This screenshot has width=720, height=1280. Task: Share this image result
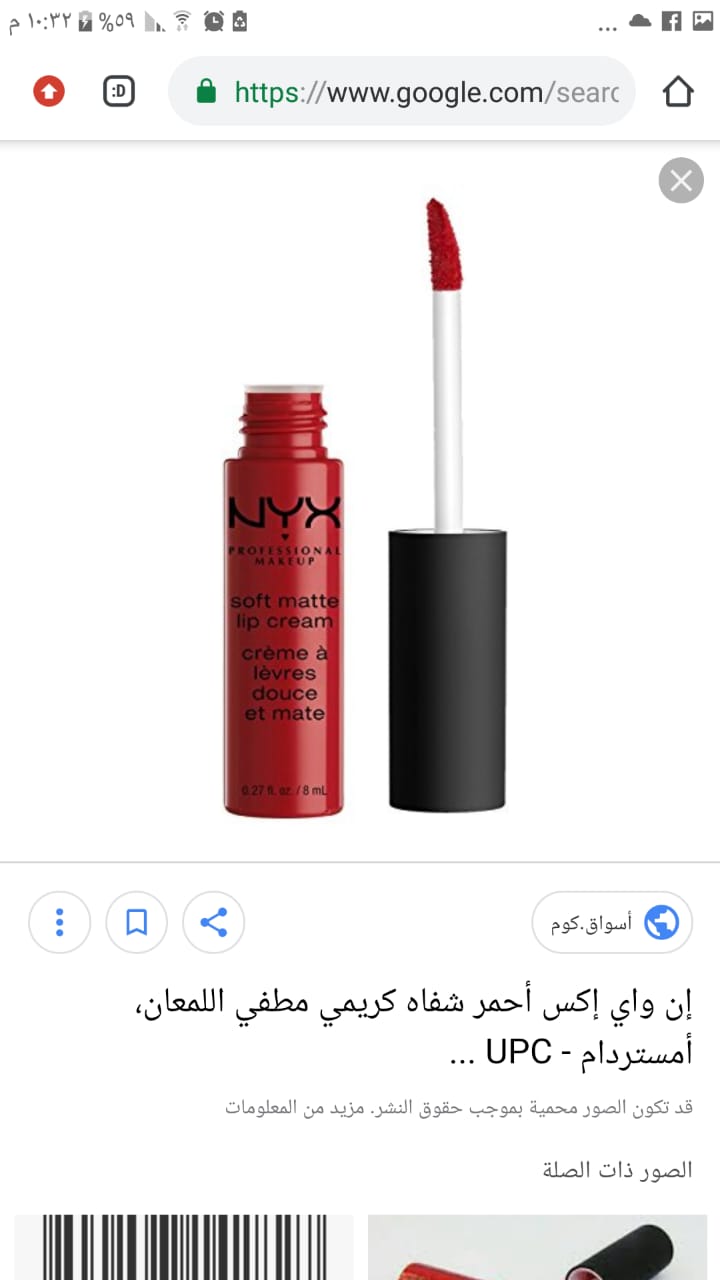213,921
